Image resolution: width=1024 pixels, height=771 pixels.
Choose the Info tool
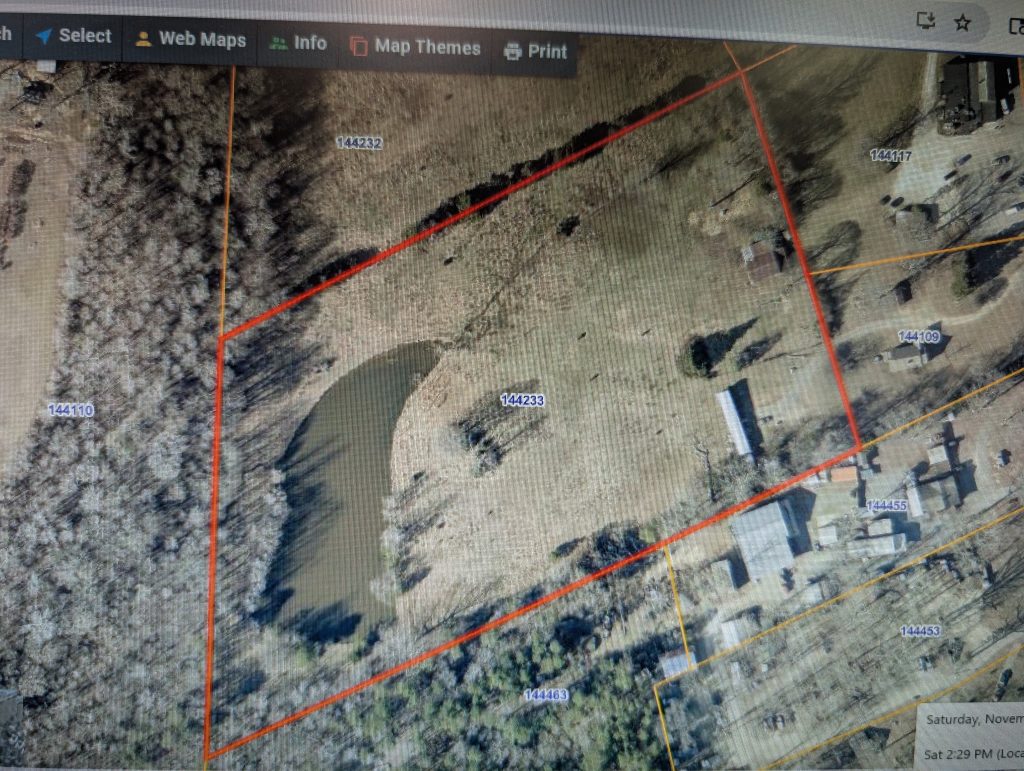tap(298, 43)
